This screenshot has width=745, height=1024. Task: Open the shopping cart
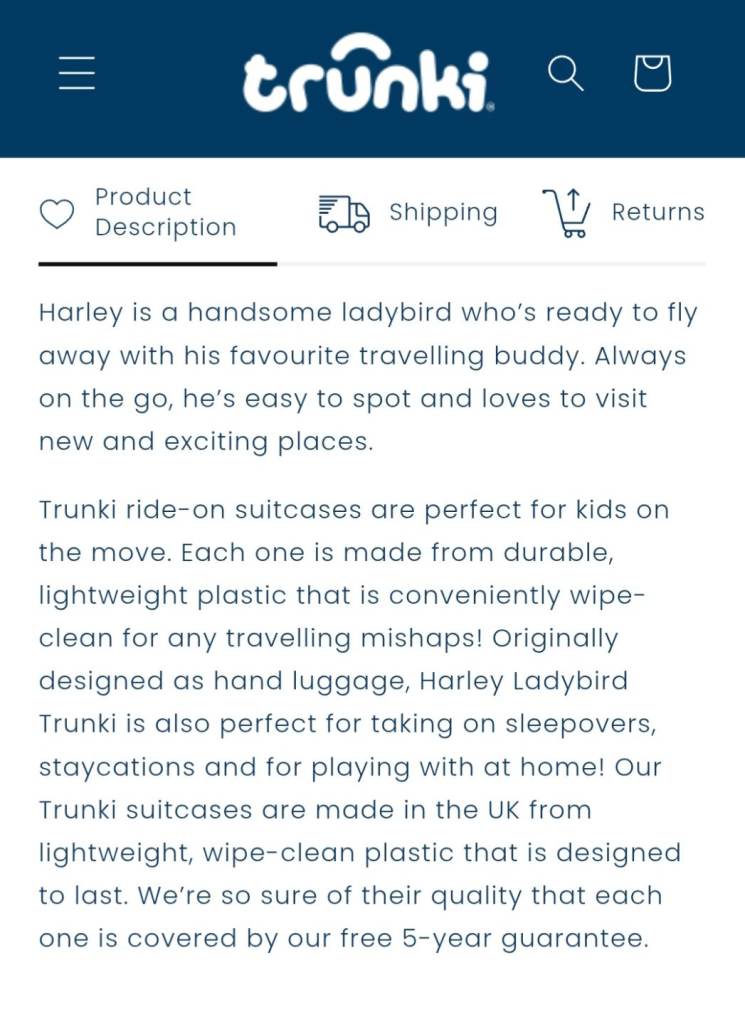[652, 73]
